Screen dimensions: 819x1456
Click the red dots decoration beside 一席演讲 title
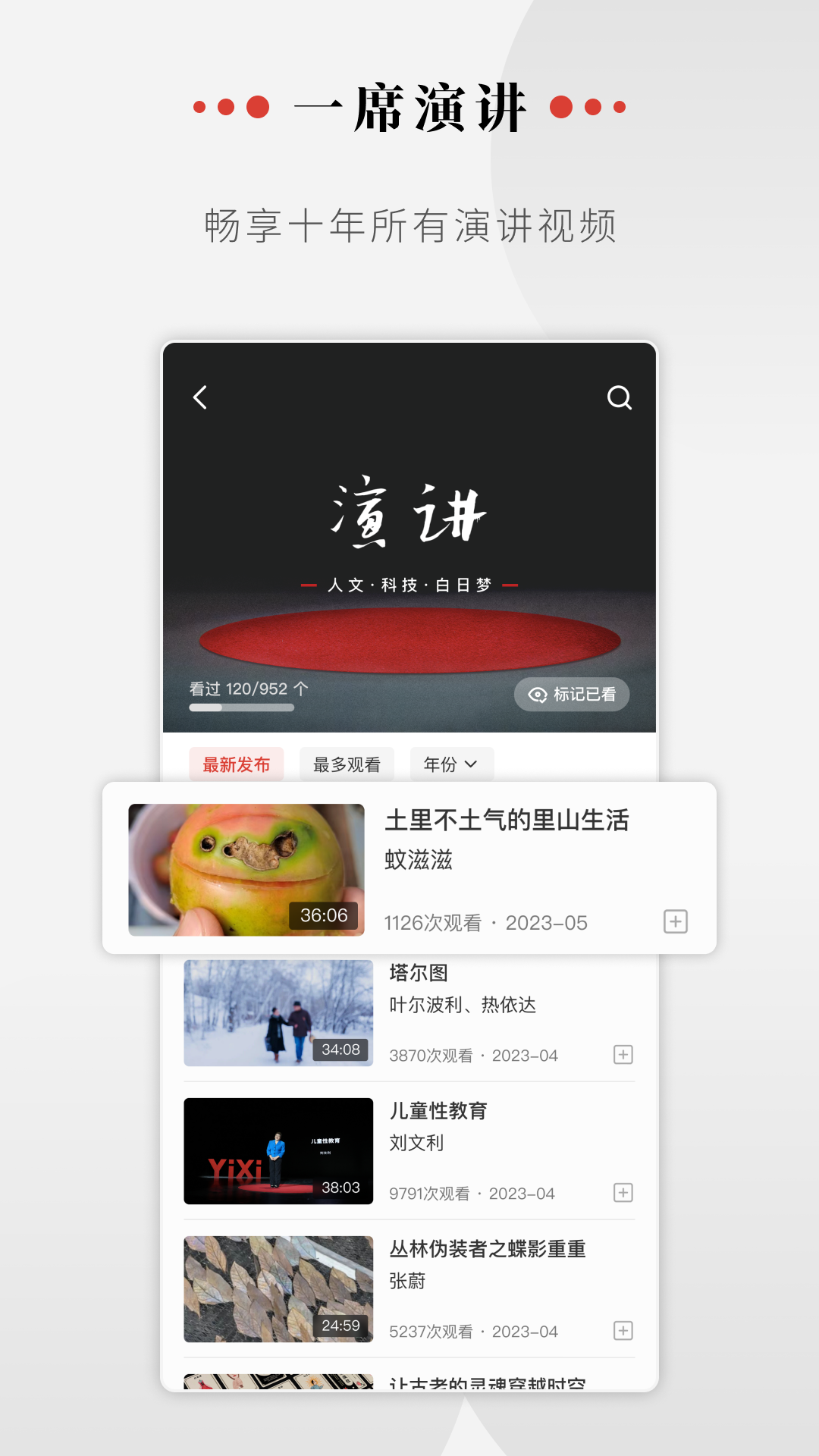click(230, 107)
